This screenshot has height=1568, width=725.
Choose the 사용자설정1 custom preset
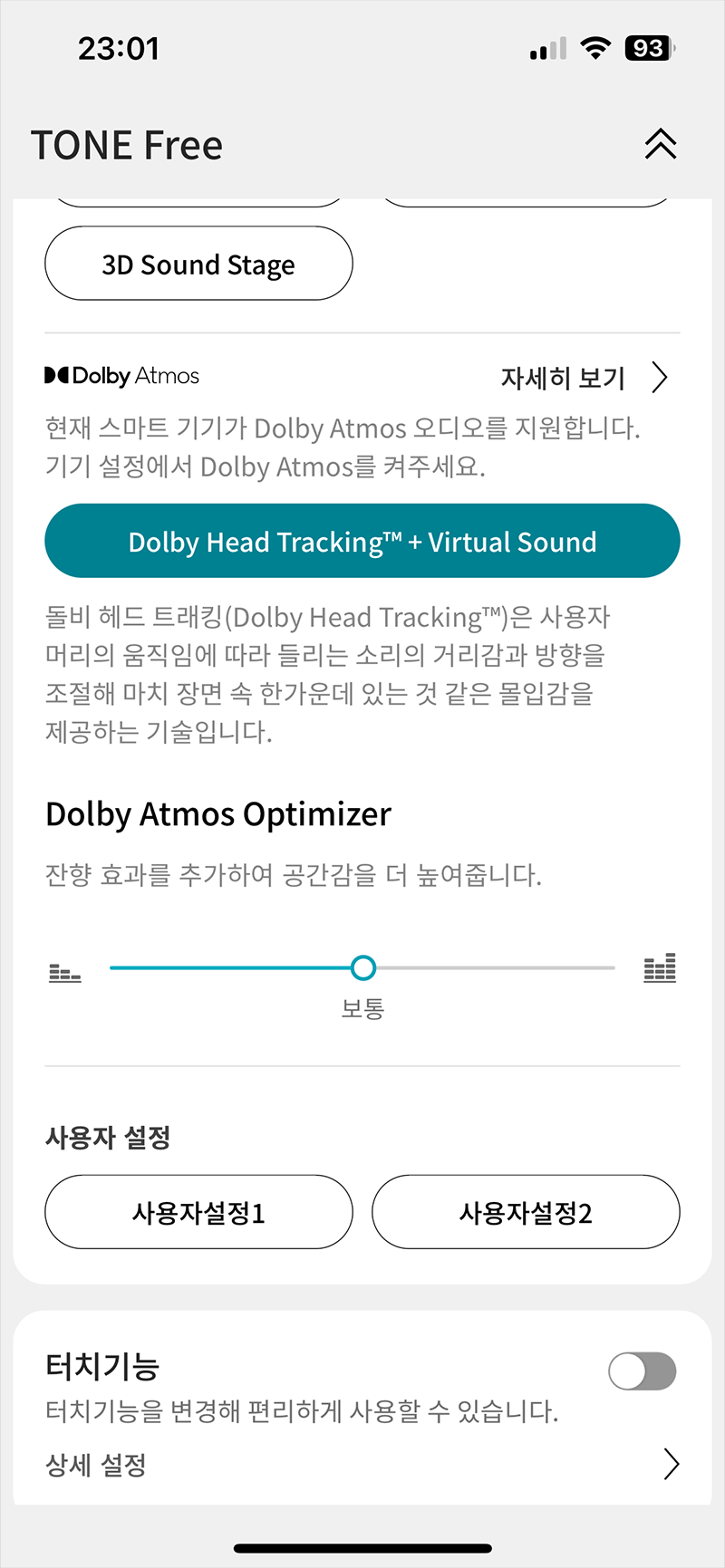(198, 1213)
